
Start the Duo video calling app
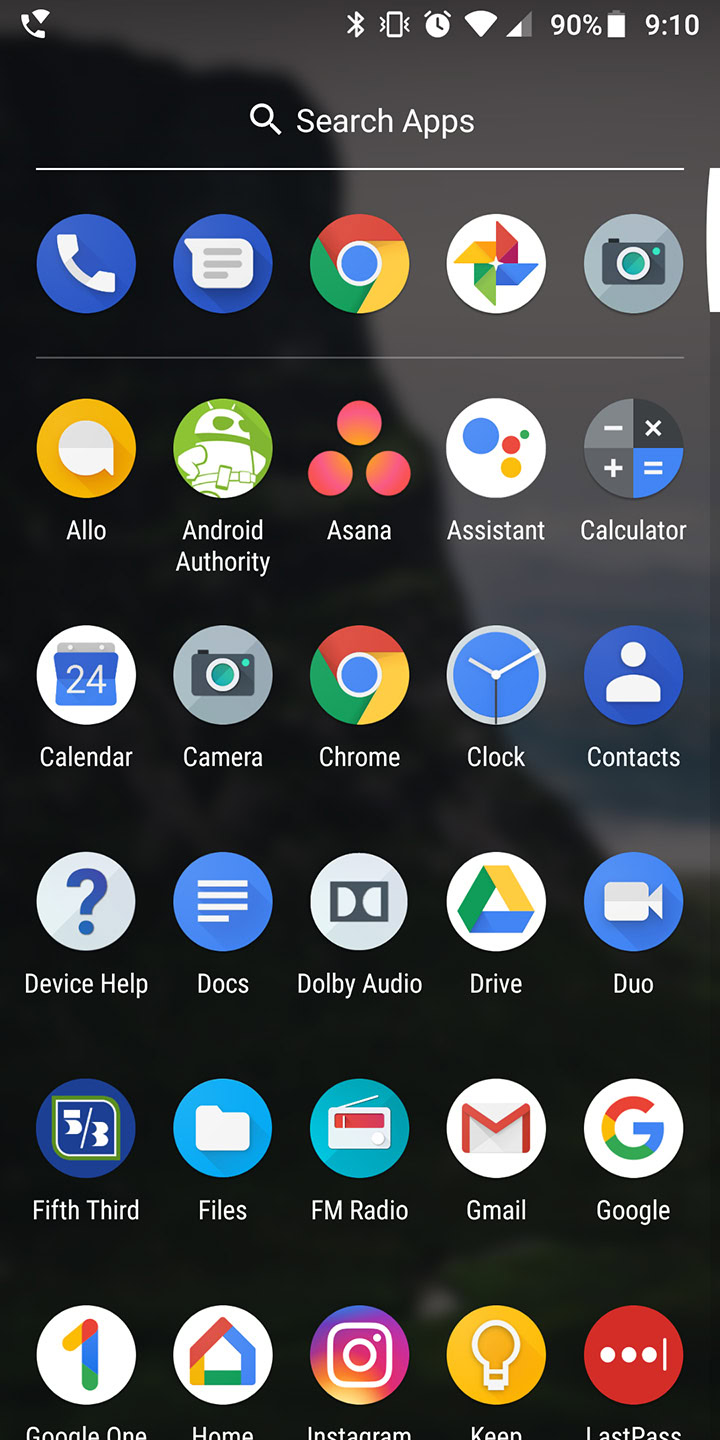tap(633, 902)
